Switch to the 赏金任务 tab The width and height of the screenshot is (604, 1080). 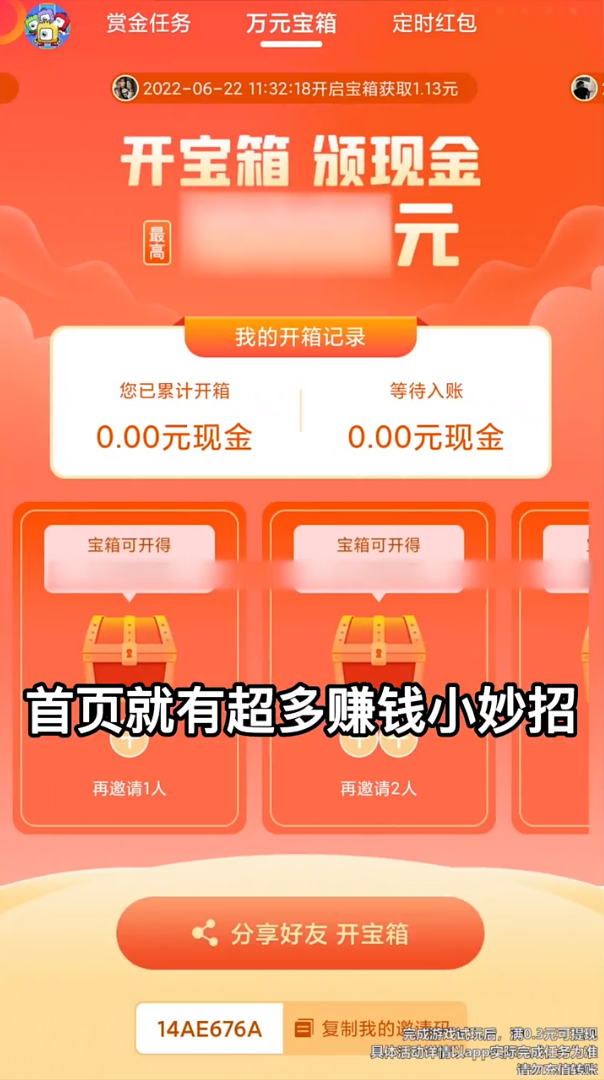(x=148, y=22)
